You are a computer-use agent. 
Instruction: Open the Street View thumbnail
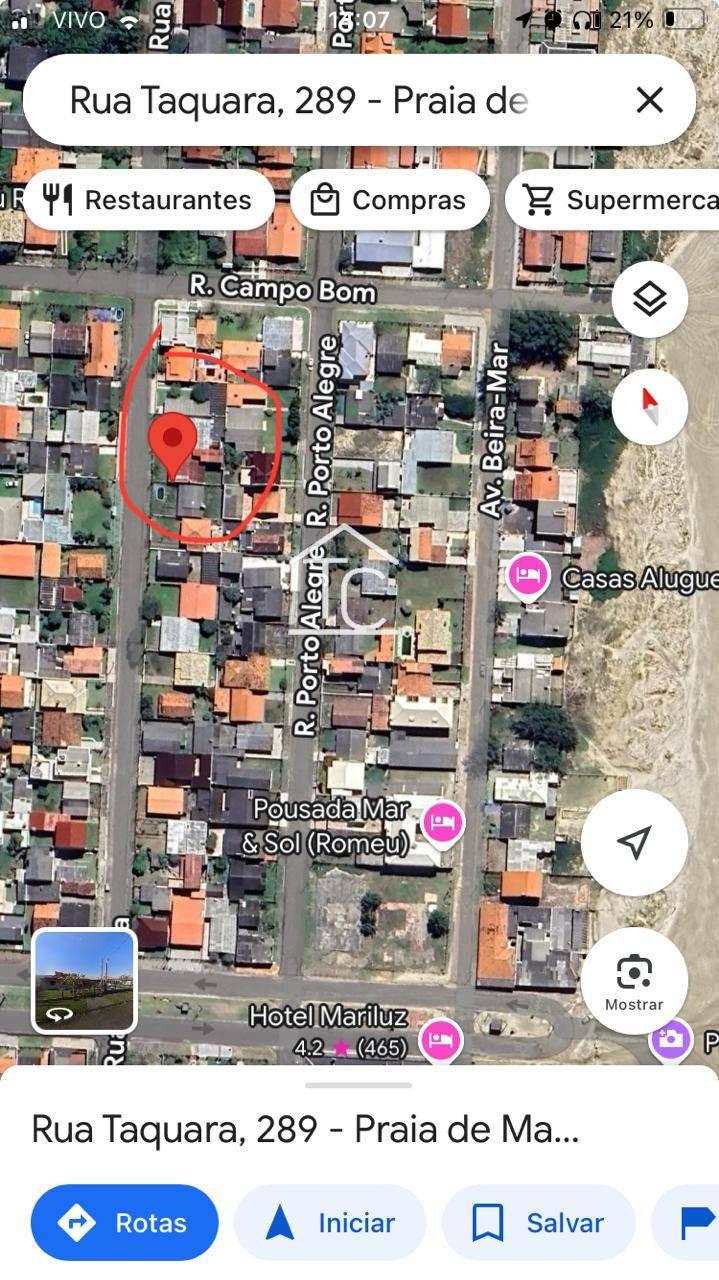coord(84,981)
